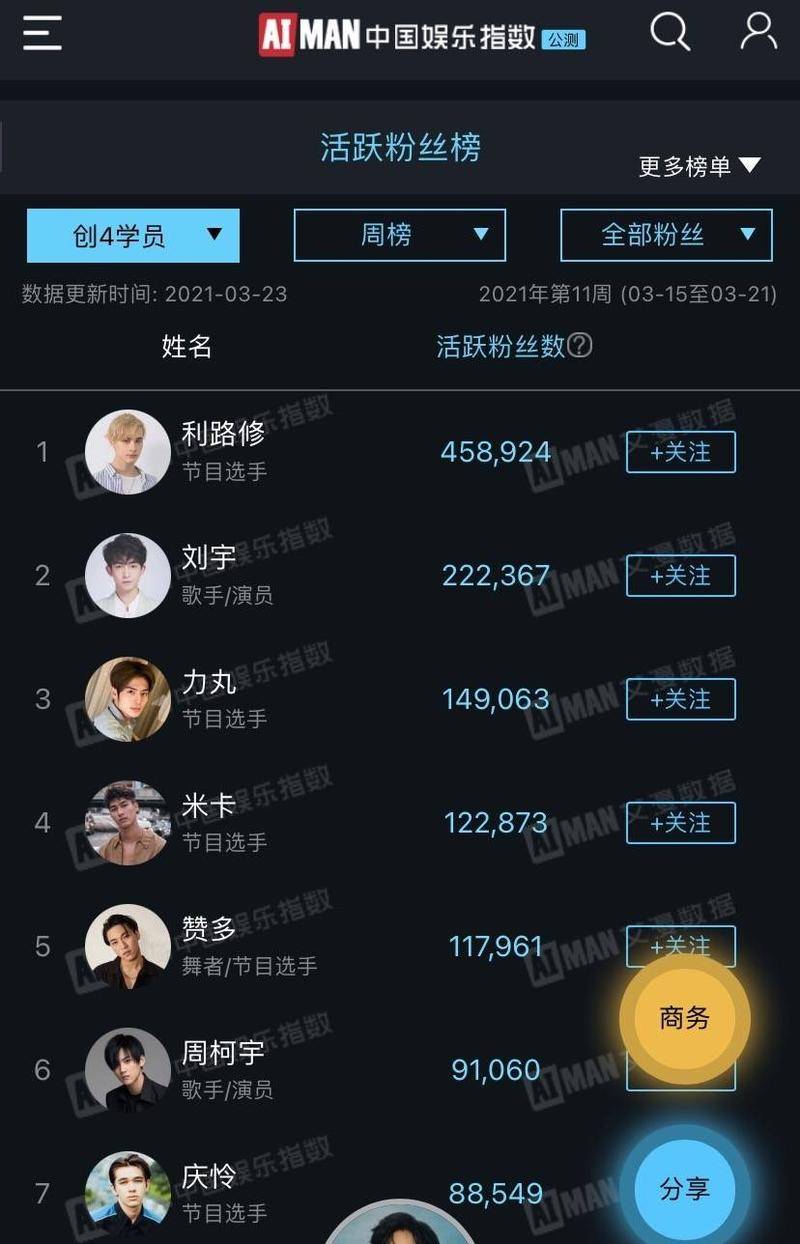The height and width of the screenshot is (1244, 800).
Task: Open the user profile icon
Action: (758, 33)
